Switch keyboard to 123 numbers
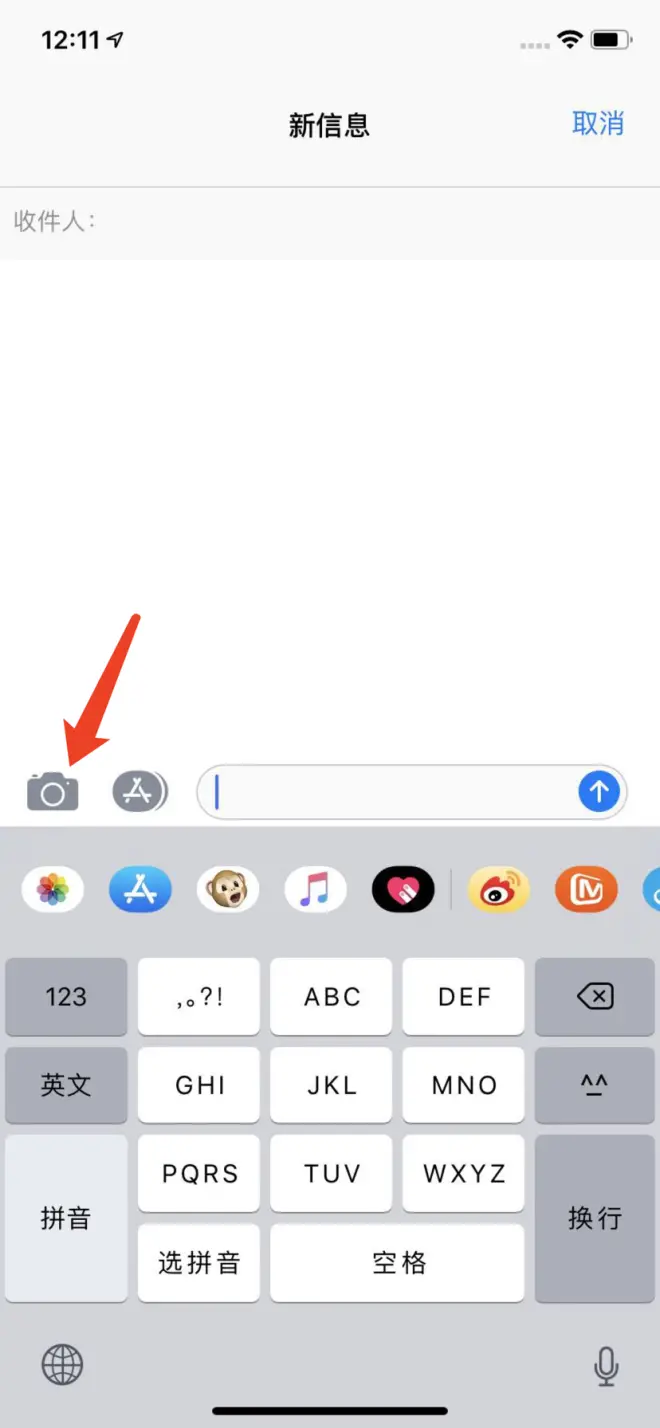Image resolution: width=660 pixels, height=1428 pixels. coord(66,997)
